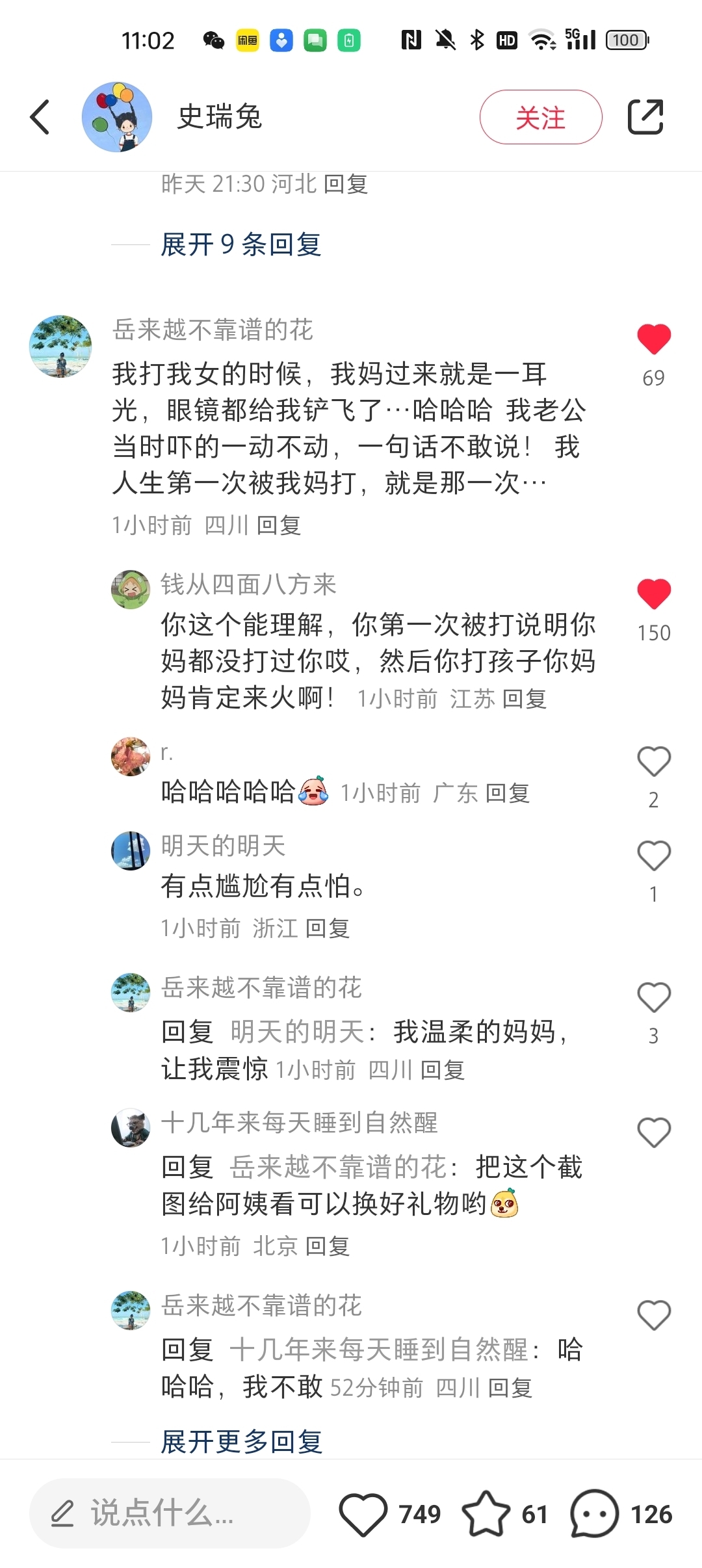Share this post via top-right icon

point(645,118)
